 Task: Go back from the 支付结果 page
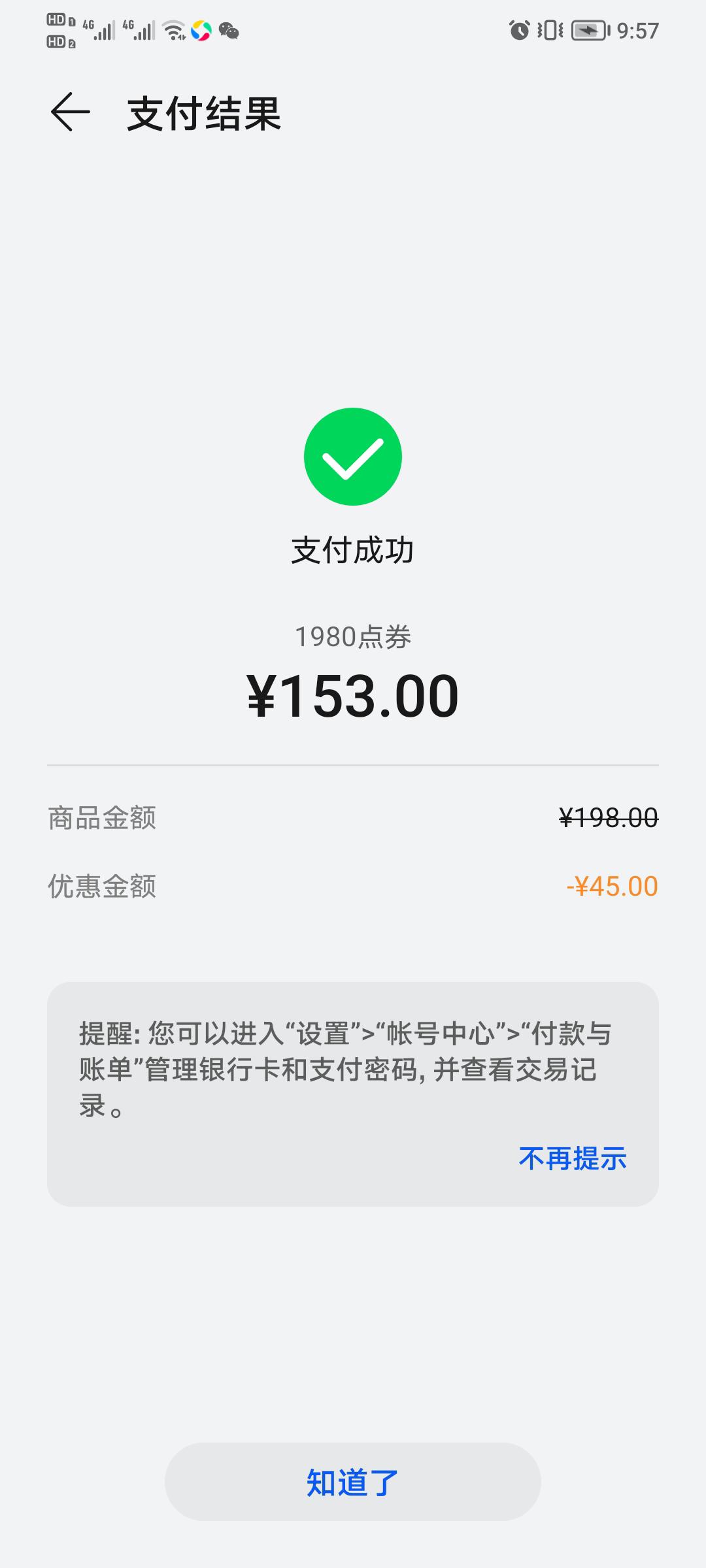(71, 112)
